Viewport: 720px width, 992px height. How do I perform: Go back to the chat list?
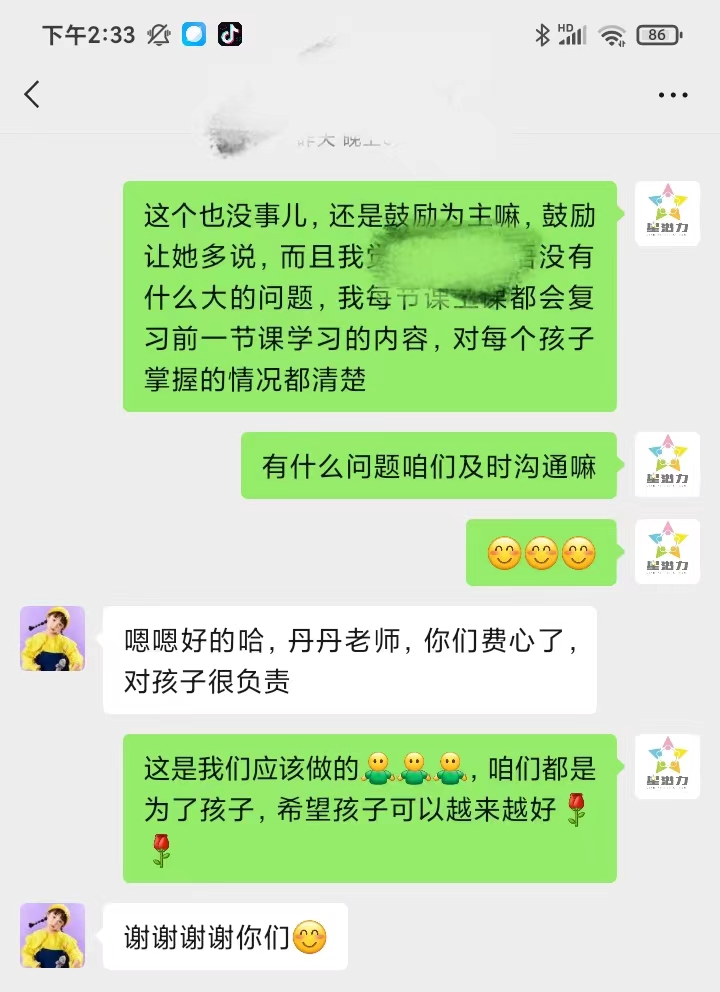tap(32, 95)
